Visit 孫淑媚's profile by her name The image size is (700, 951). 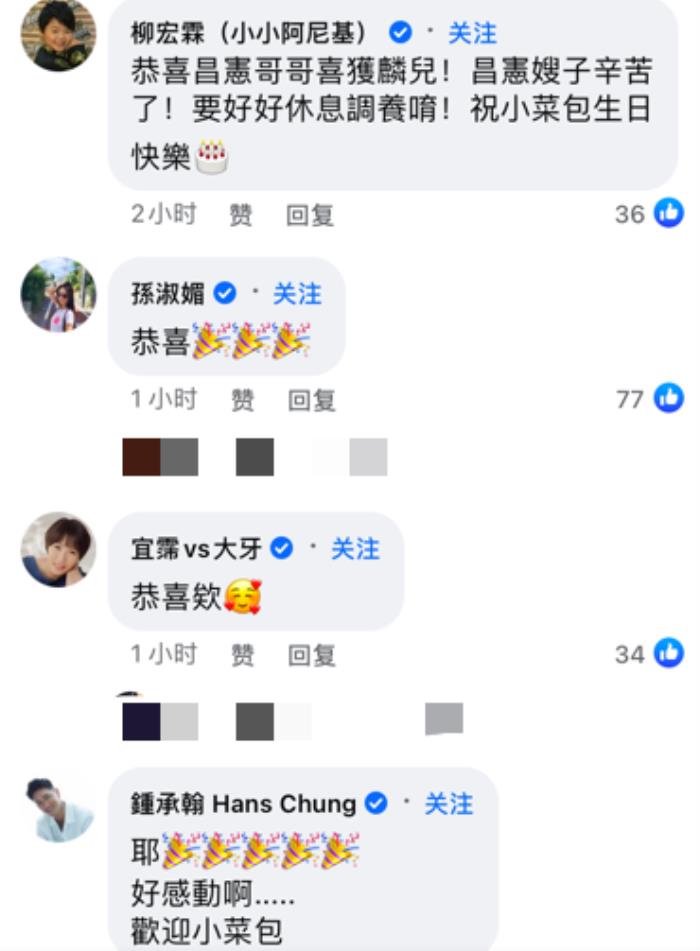coord(168,293)
